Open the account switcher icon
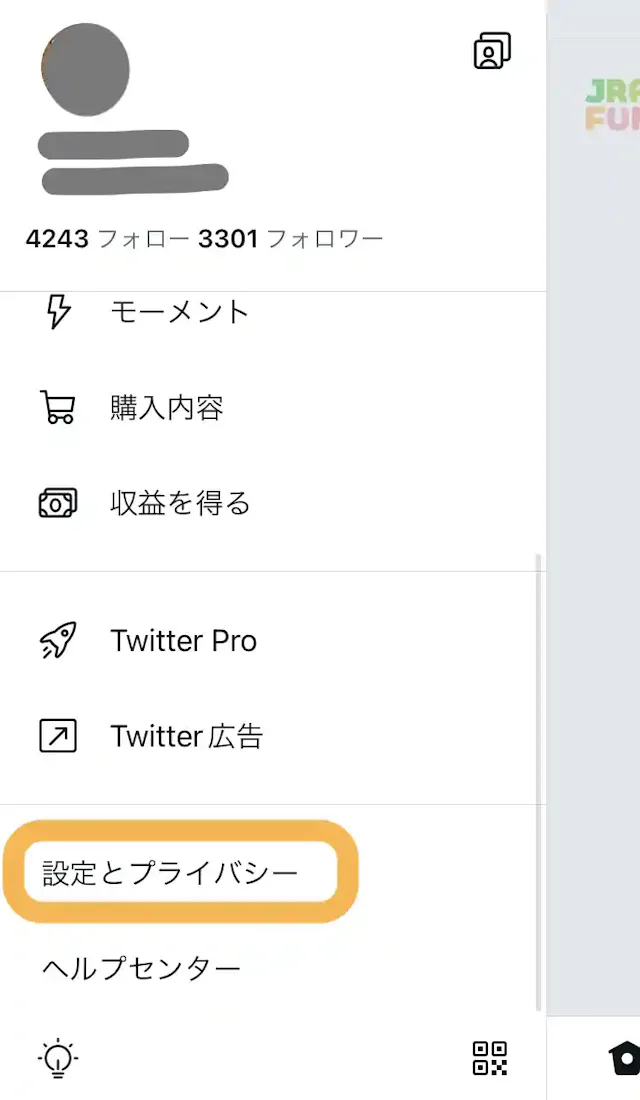The image size is (640, 1100). (492, 51)
